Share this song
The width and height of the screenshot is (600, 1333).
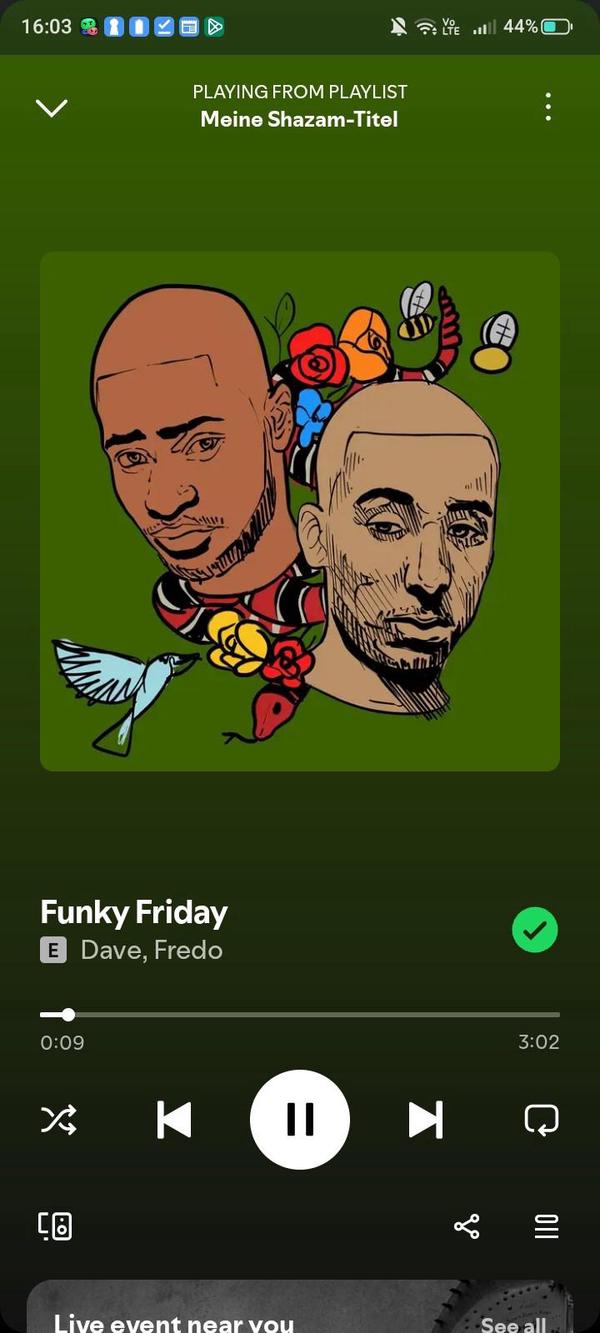467,1226
